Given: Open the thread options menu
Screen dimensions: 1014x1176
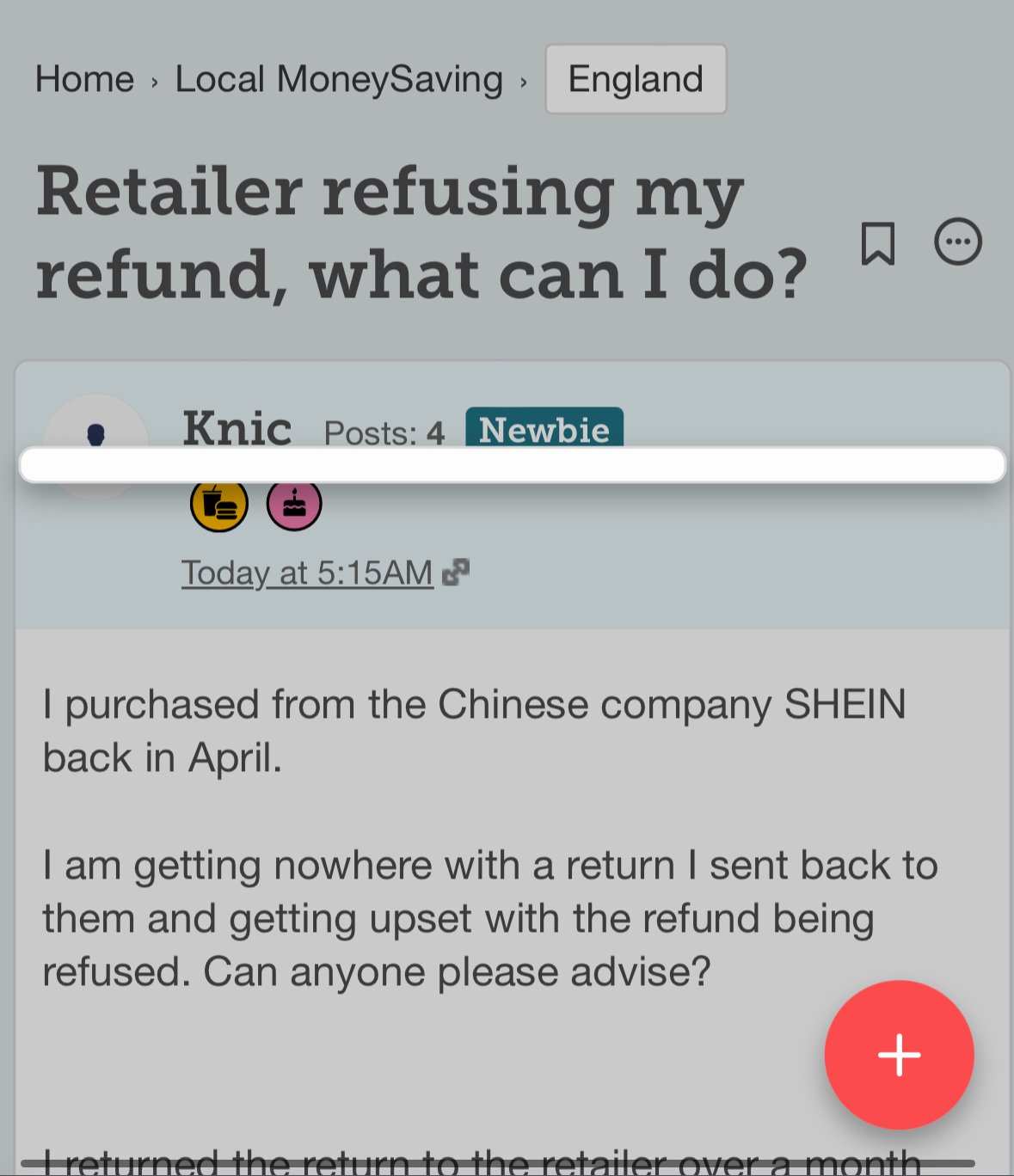Looking at the screenshot, I should [957, 242].
